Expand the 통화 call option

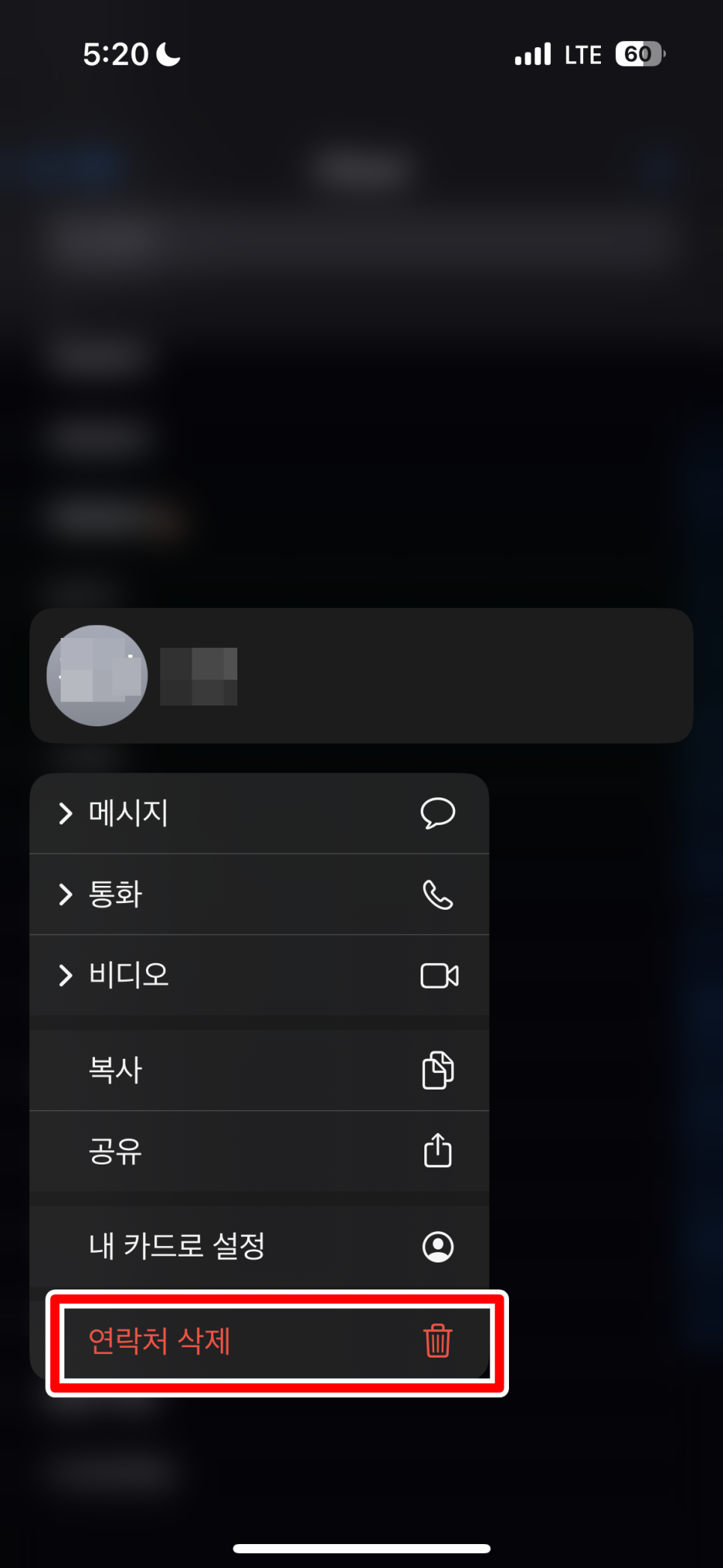tap(259, 894)
